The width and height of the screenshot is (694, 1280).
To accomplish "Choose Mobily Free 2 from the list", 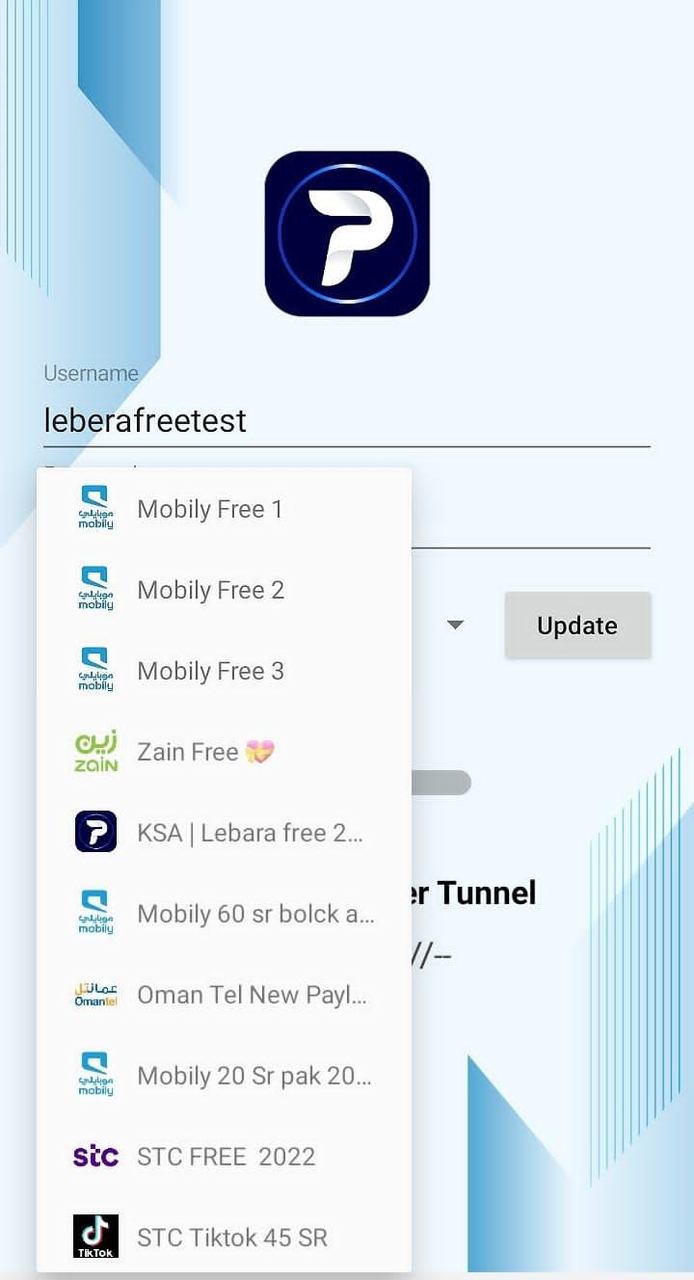I will click(x=210, y=590).
